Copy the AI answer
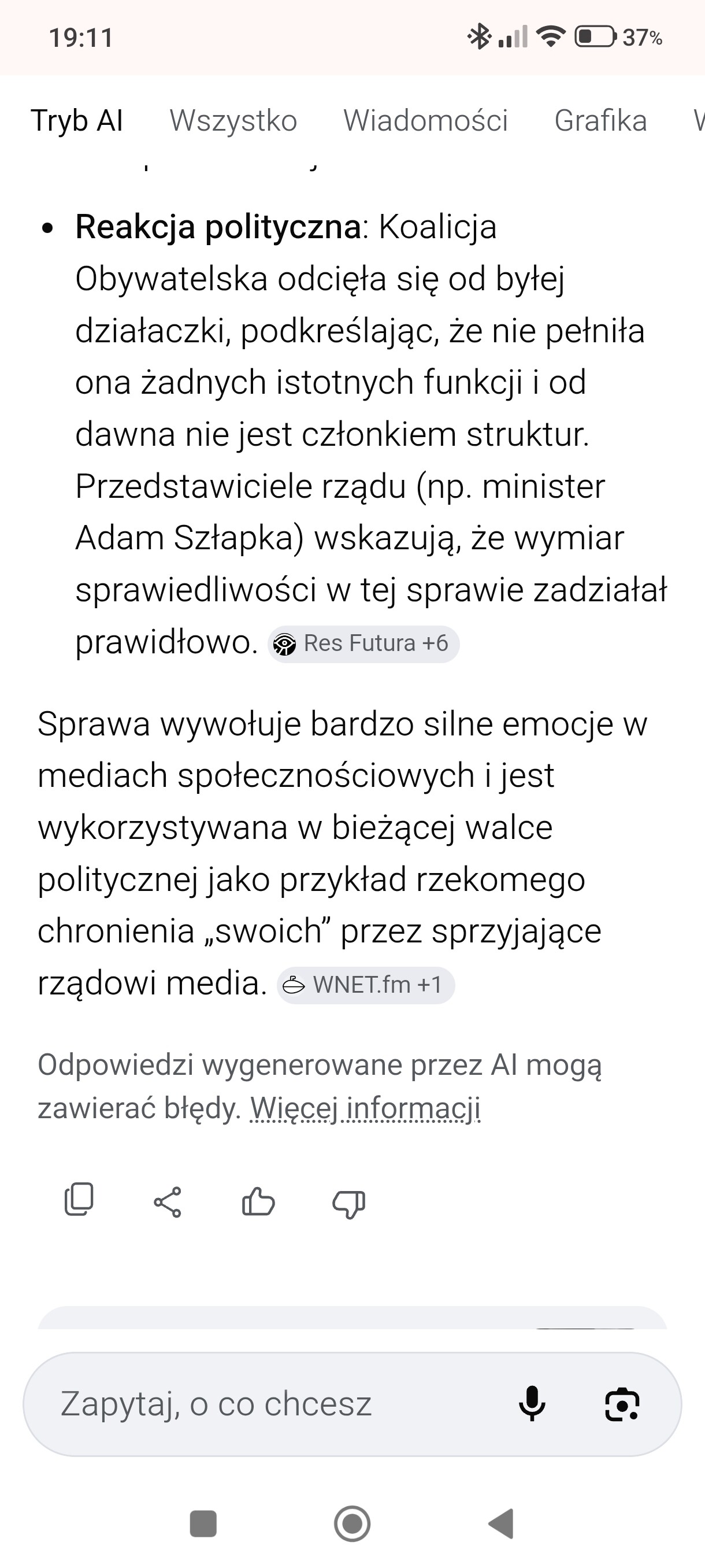This screenshot has height=1568, width=705. [79, 1200]
